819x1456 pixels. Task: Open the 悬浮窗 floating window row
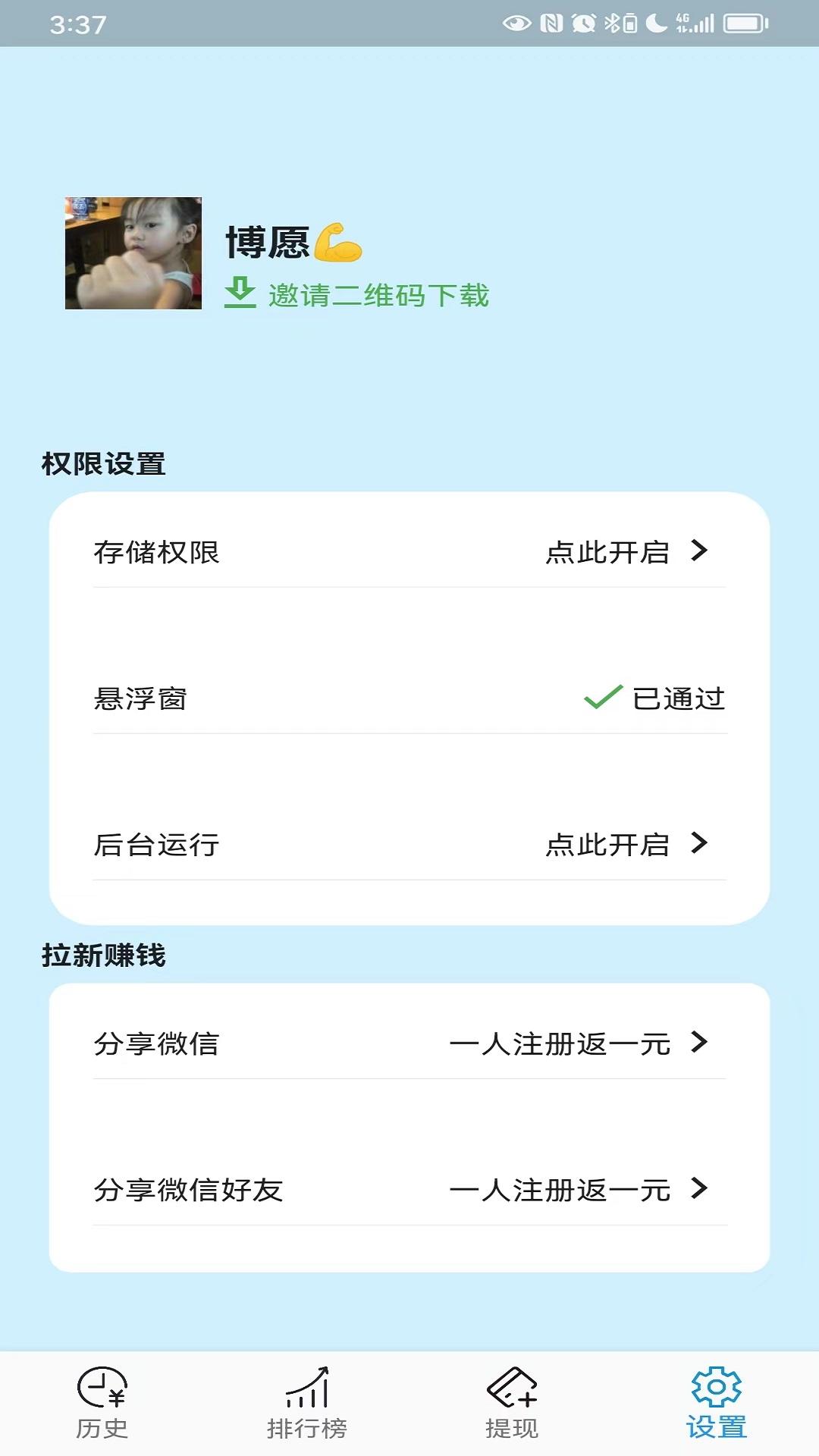(409, 698)
